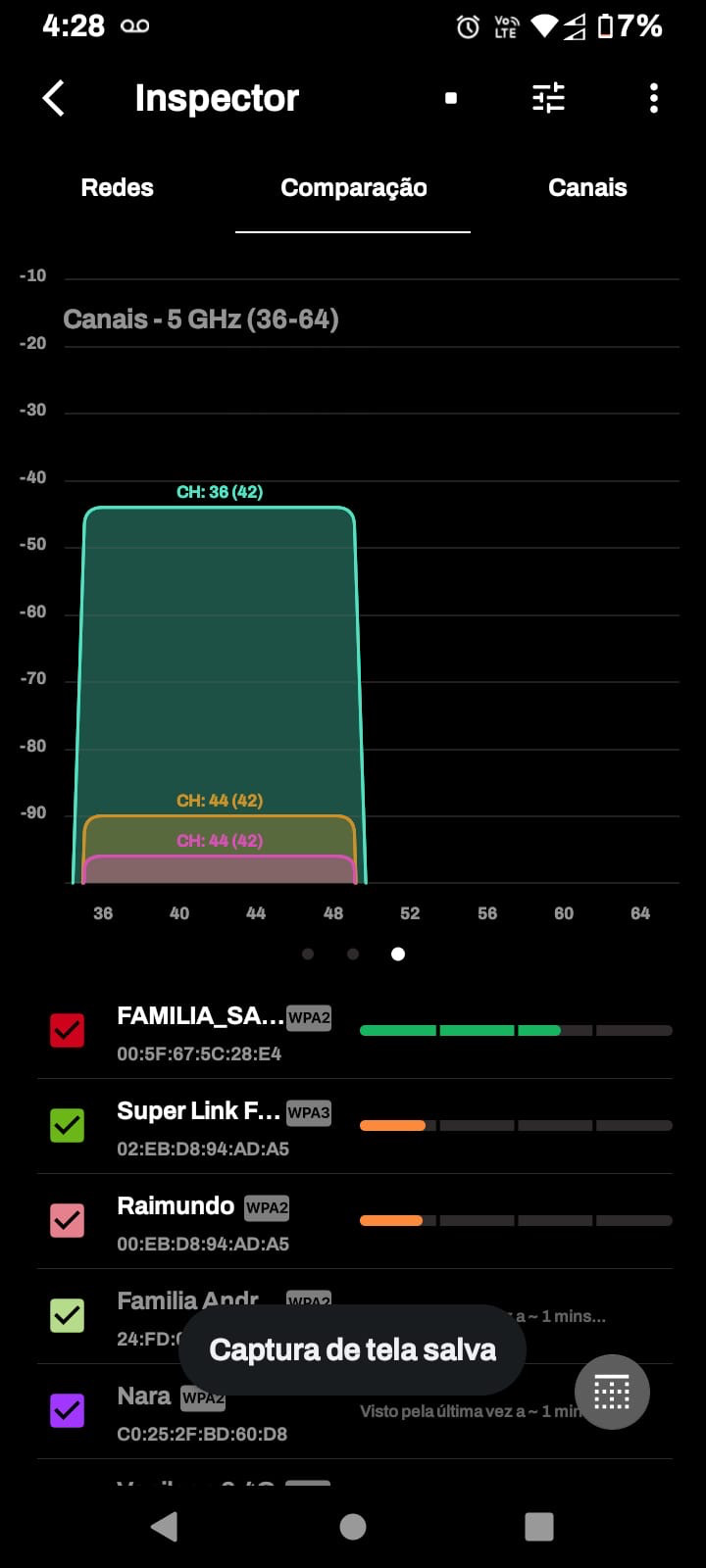Viewport: 706px width, 1568px height.
Task: Select the Comparação tab
Action: pos(353,188)
